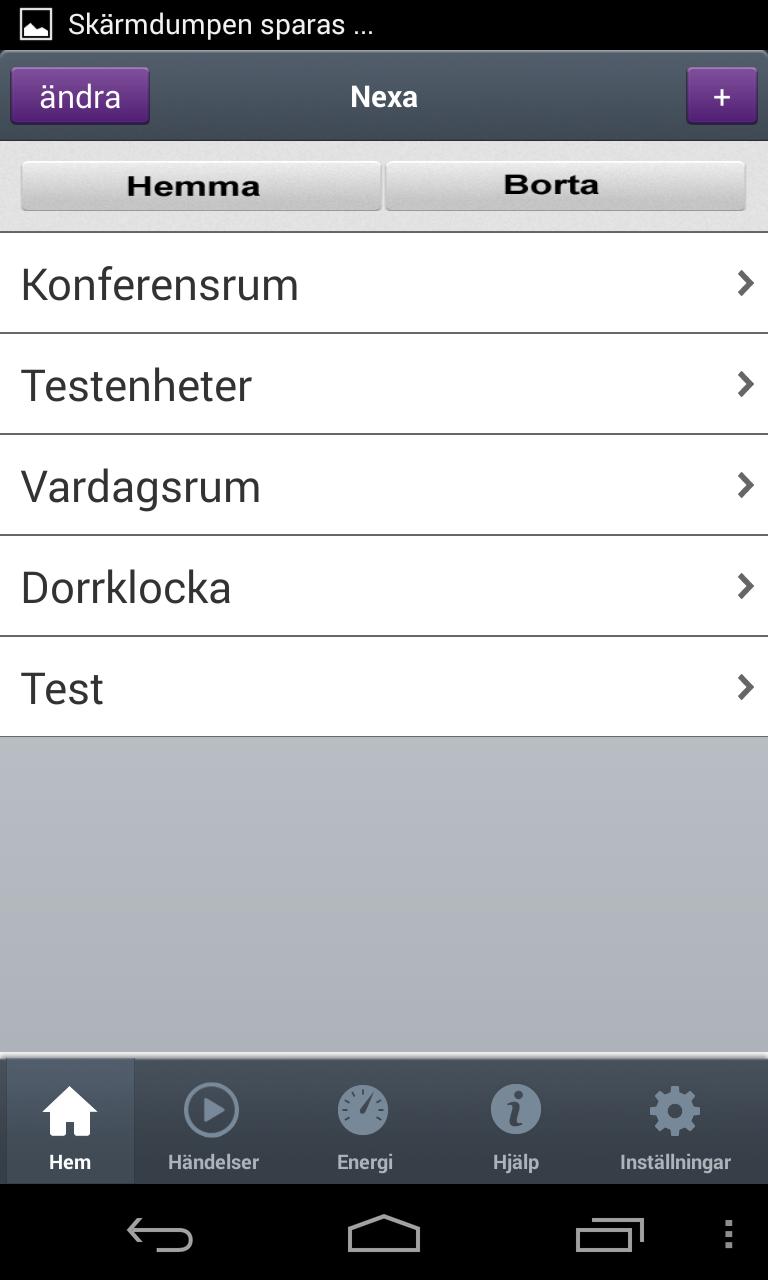768x1280 pixels.
Task: Open the Vardagsrum room
Action: [x=384, y=486]
